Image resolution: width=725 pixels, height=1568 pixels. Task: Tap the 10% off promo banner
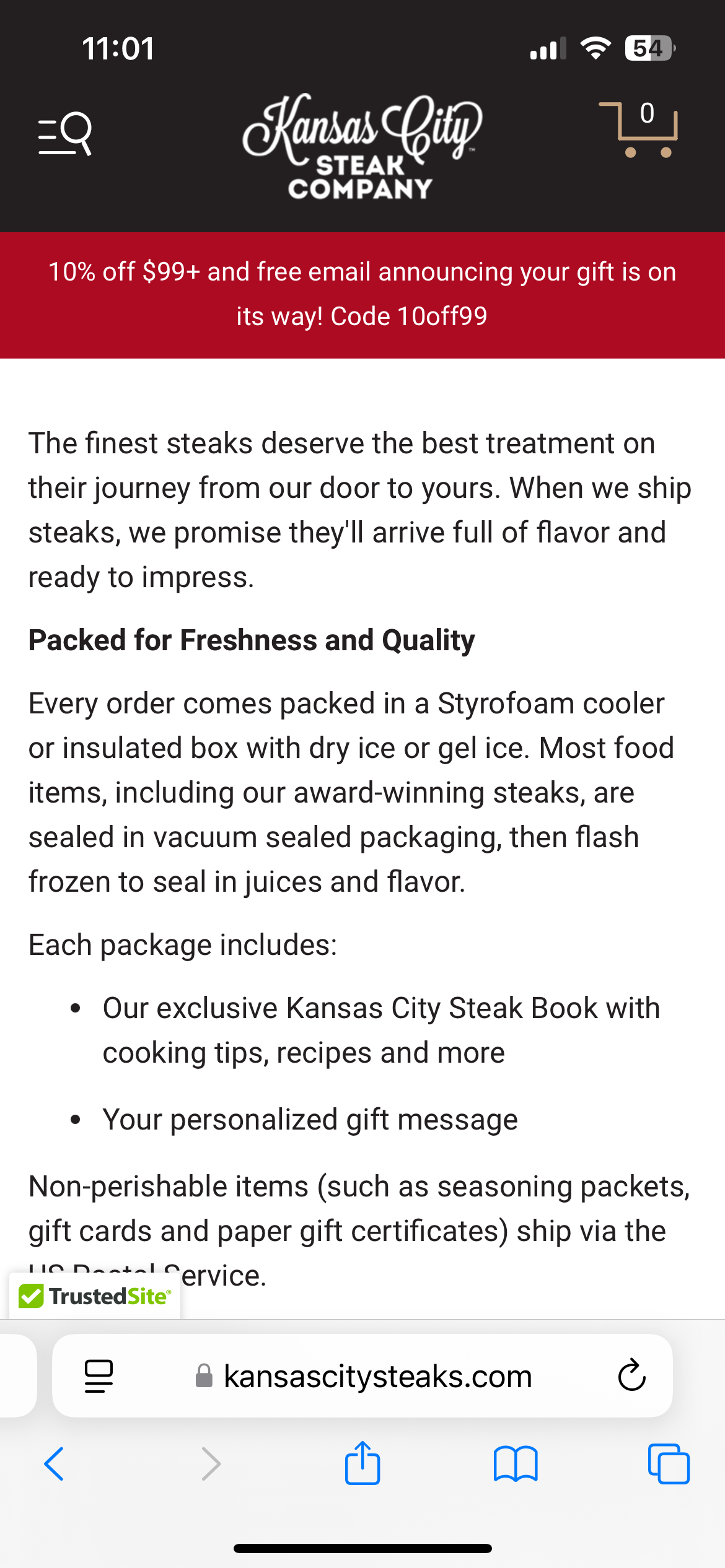coord(362,295)
